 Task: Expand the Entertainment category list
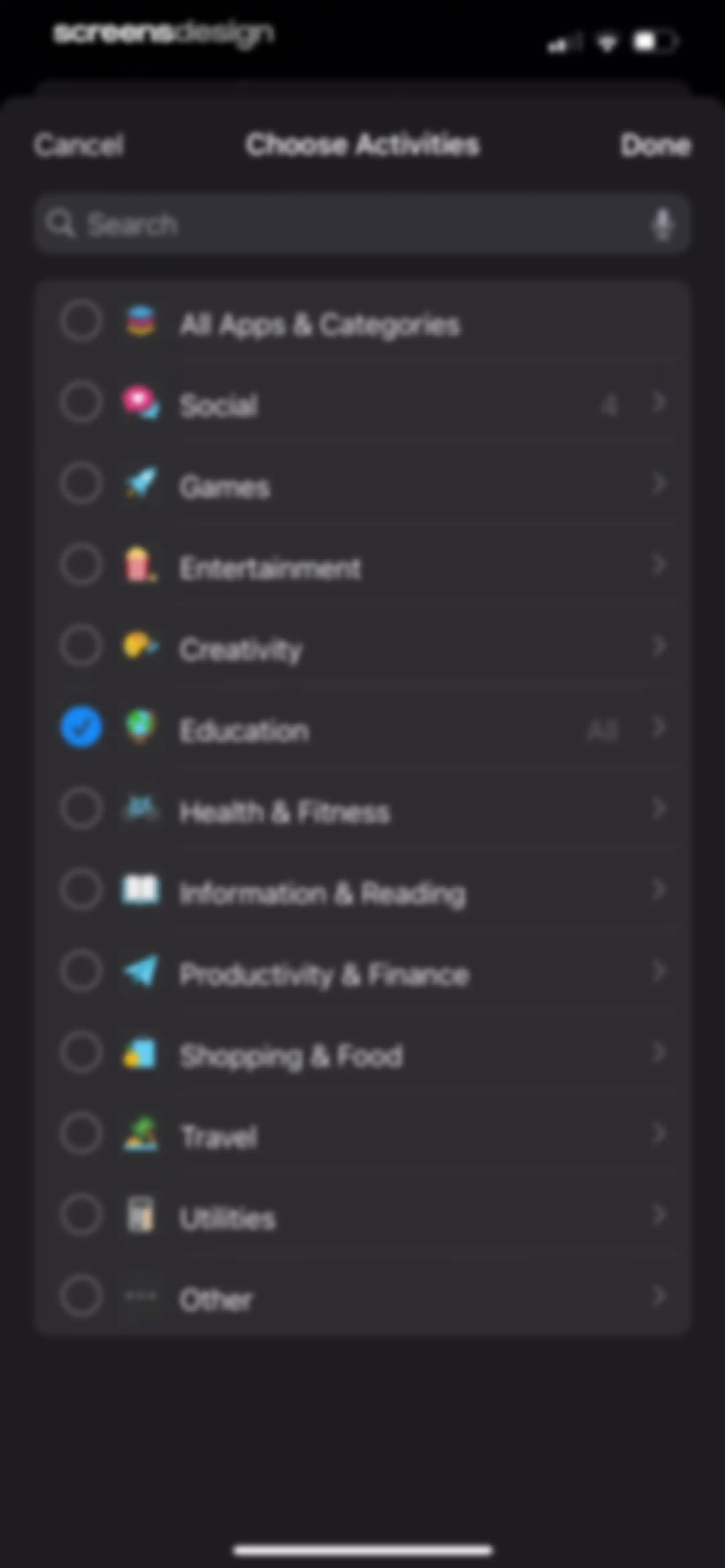tap(659, 565)
